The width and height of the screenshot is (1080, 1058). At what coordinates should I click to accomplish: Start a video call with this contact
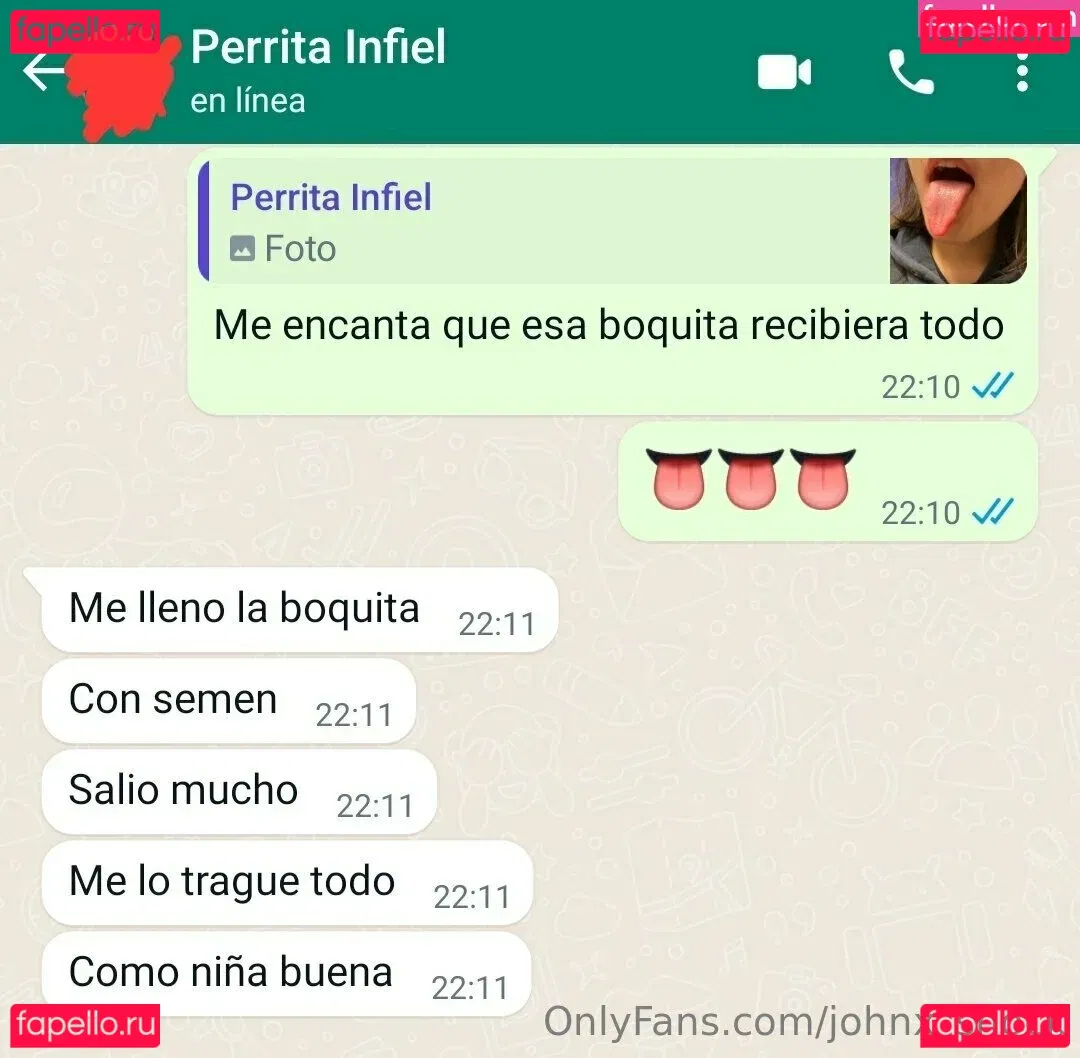point(784,73)
